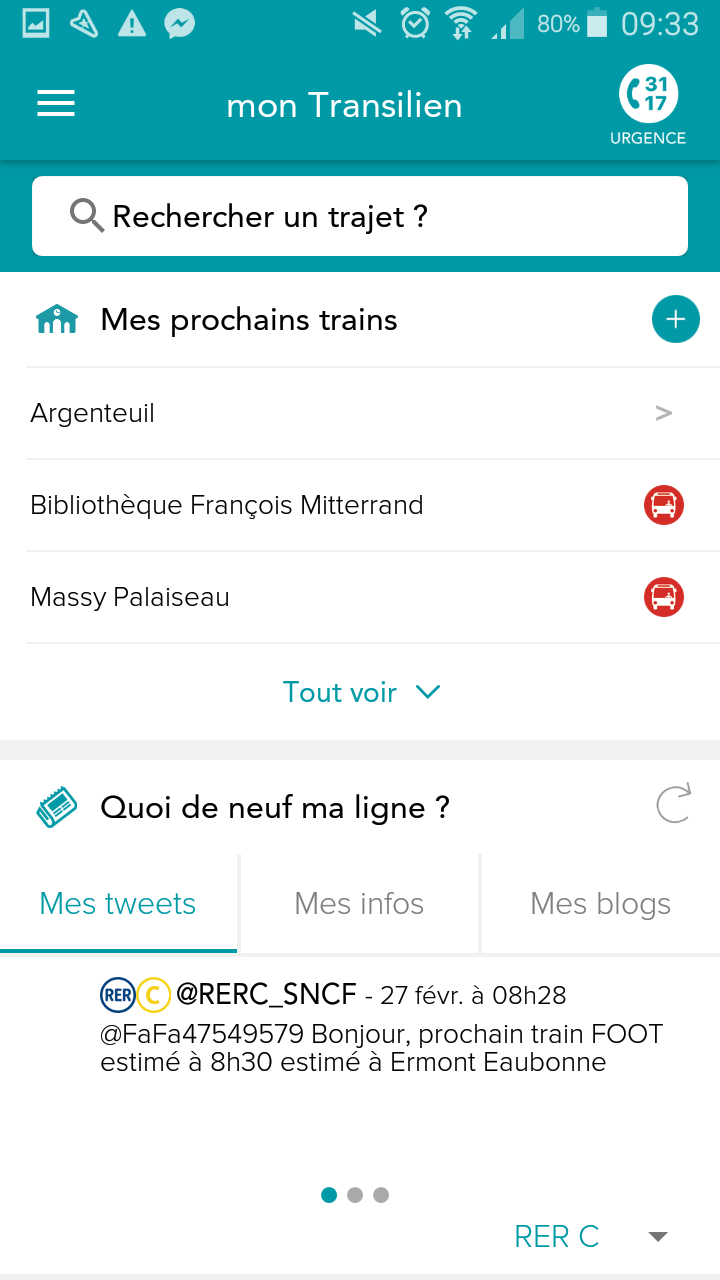Select the Massy Palaiseau station row
Viewport: 720px width, 1280px height.
(x=360, y=597)
